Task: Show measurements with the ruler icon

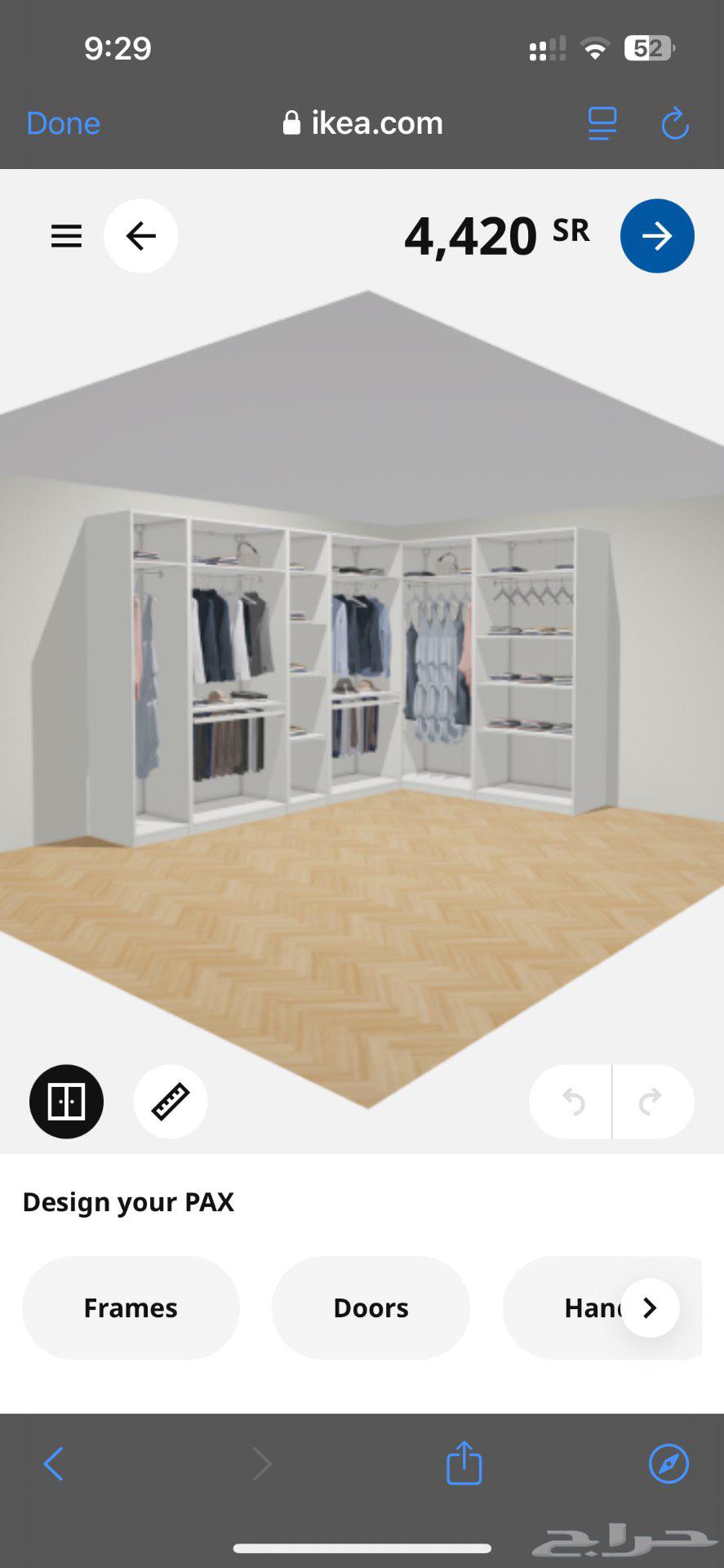Action: tap(171, 1102)
